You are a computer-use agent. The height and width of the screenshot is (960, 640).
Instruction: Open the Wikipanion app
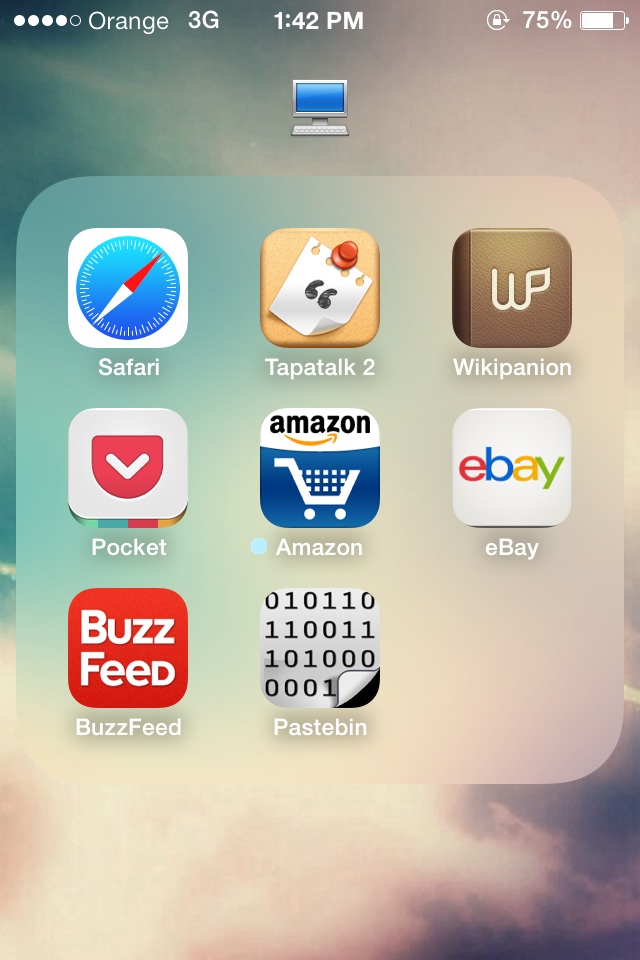click(x=512, y=288)
